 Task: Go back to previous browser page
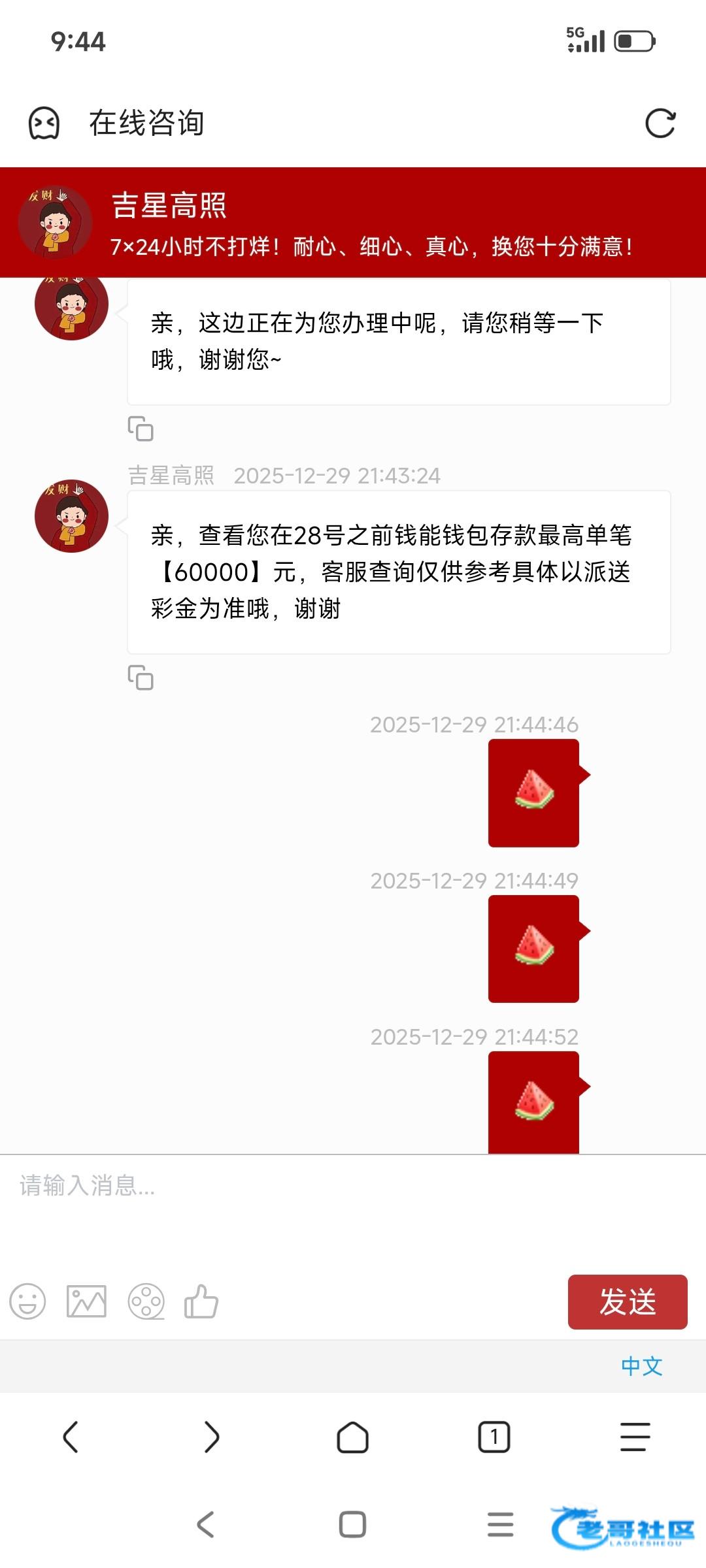71,1437
